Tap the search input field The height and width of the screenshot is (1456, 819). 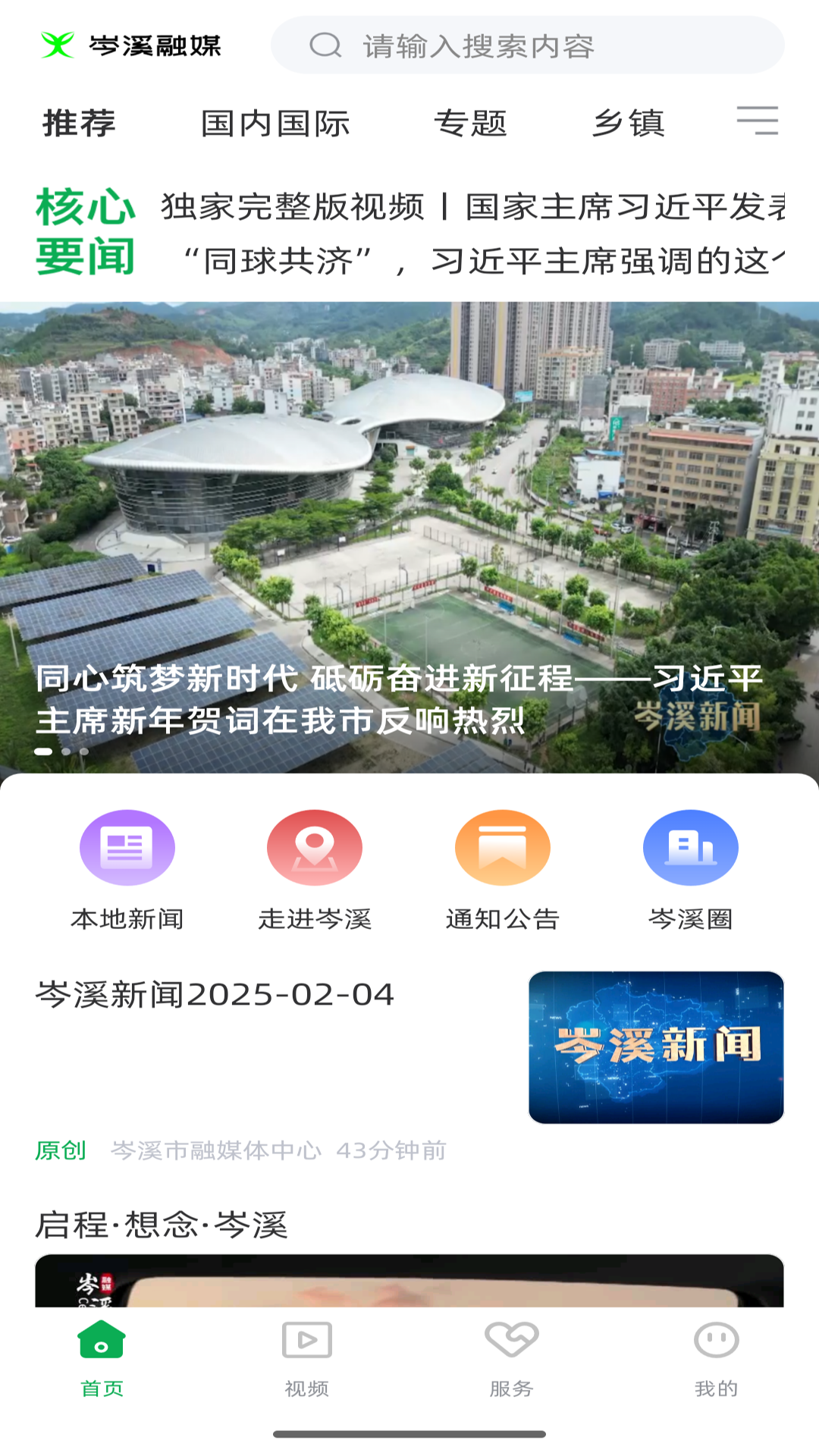pos(531,45)
